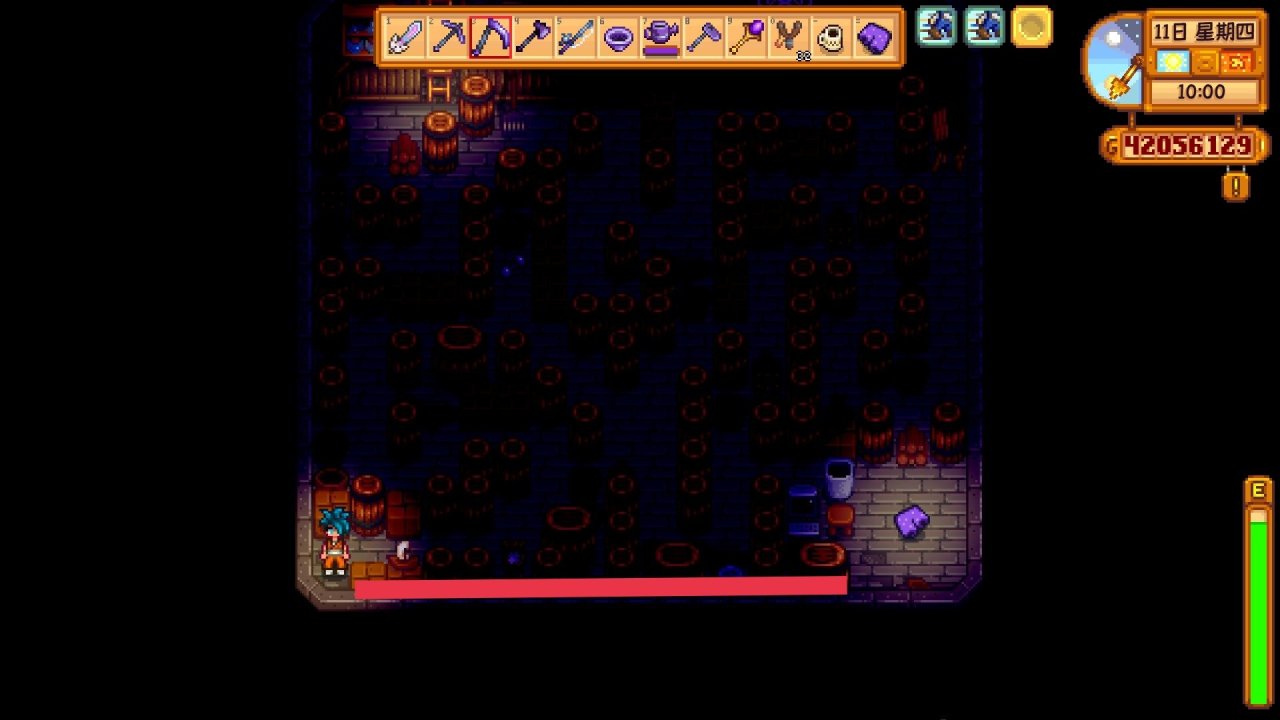The height and width of the screenshot is (720, 1280).
Task: Open the journal exclamation mark icon
Action: [1236, 186]
